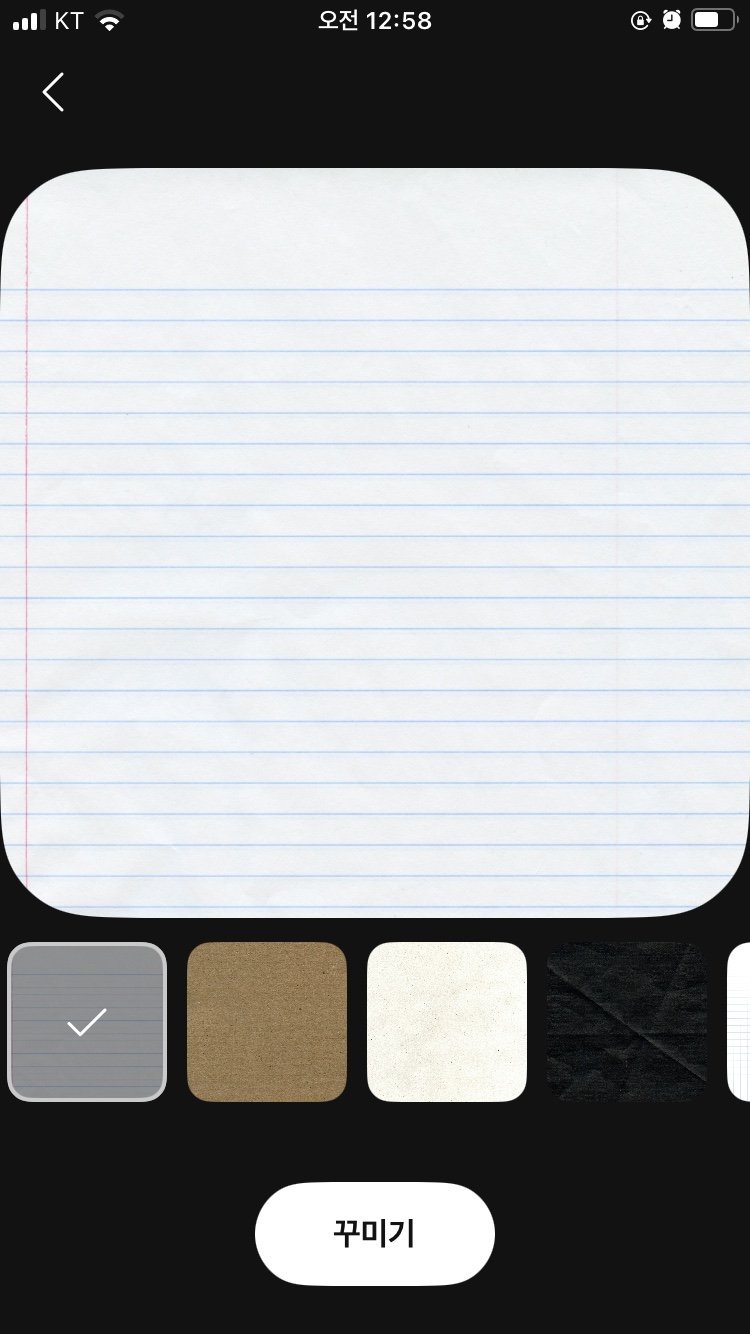
Task: Tap the 꾸미기 button
Action: click(375, 1233)
